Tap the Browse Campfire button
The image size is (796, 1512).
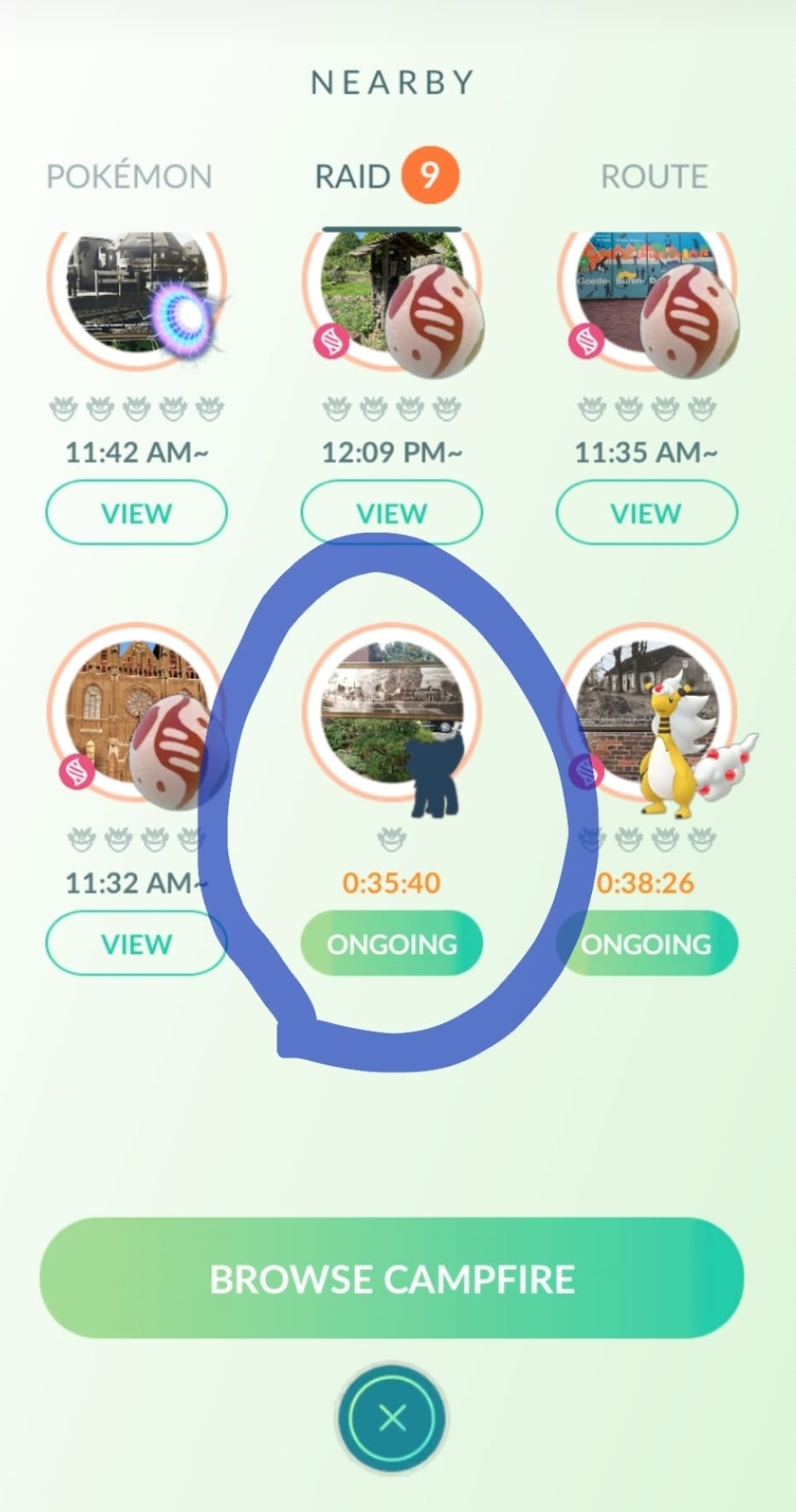pyautogui.click(x=391, y=1278)
